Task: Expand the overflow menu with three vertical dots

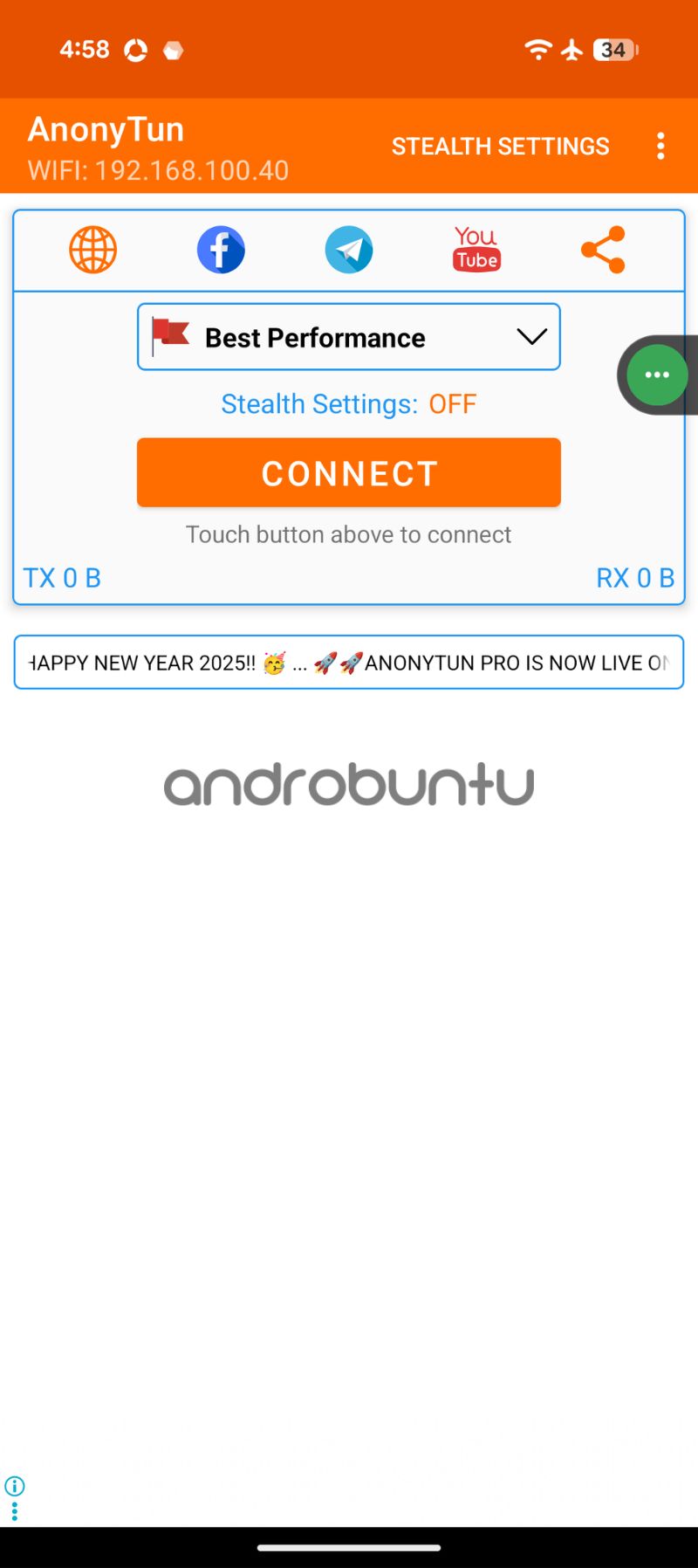Action: (x=660, y=146)
